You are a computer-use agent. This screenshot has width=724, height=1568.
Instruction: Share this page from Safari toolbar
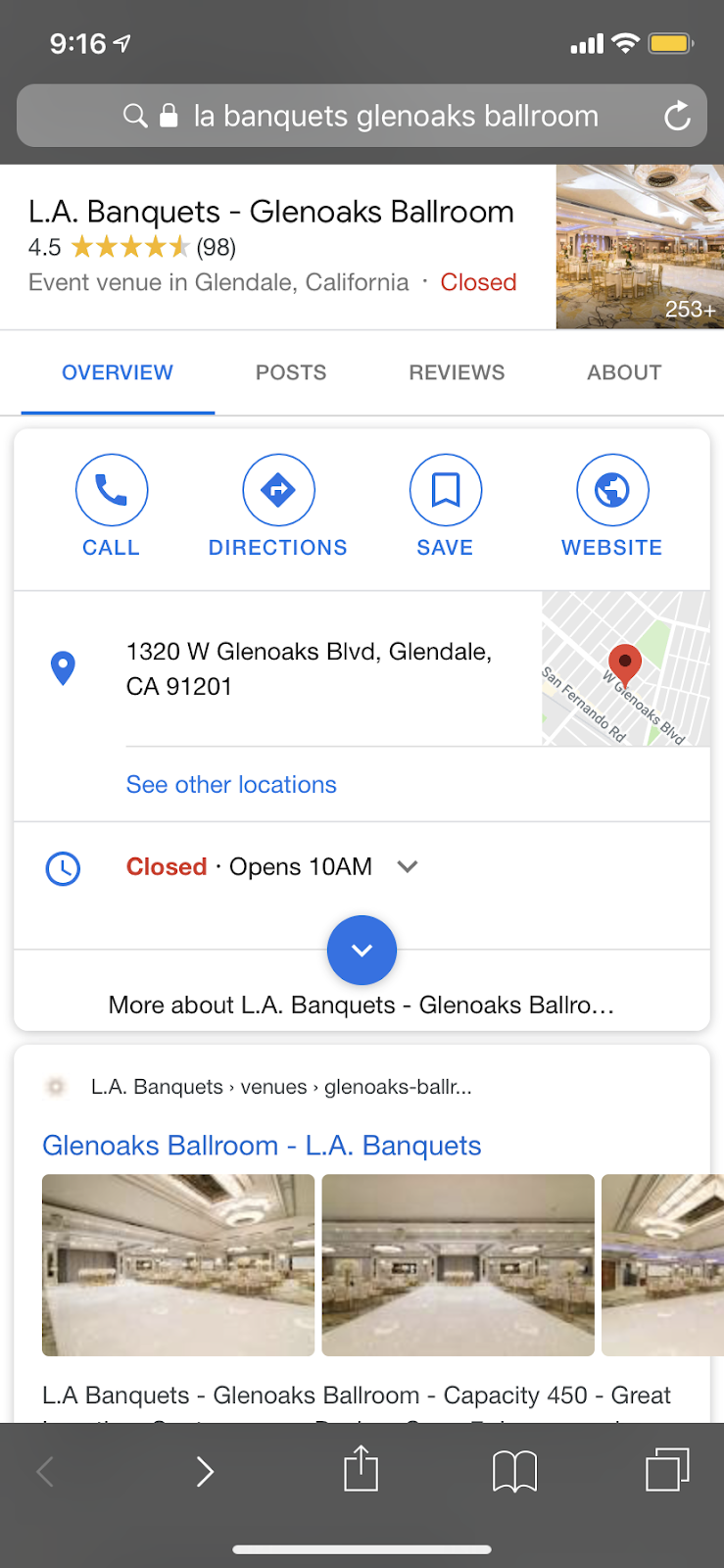[361, 1470]
